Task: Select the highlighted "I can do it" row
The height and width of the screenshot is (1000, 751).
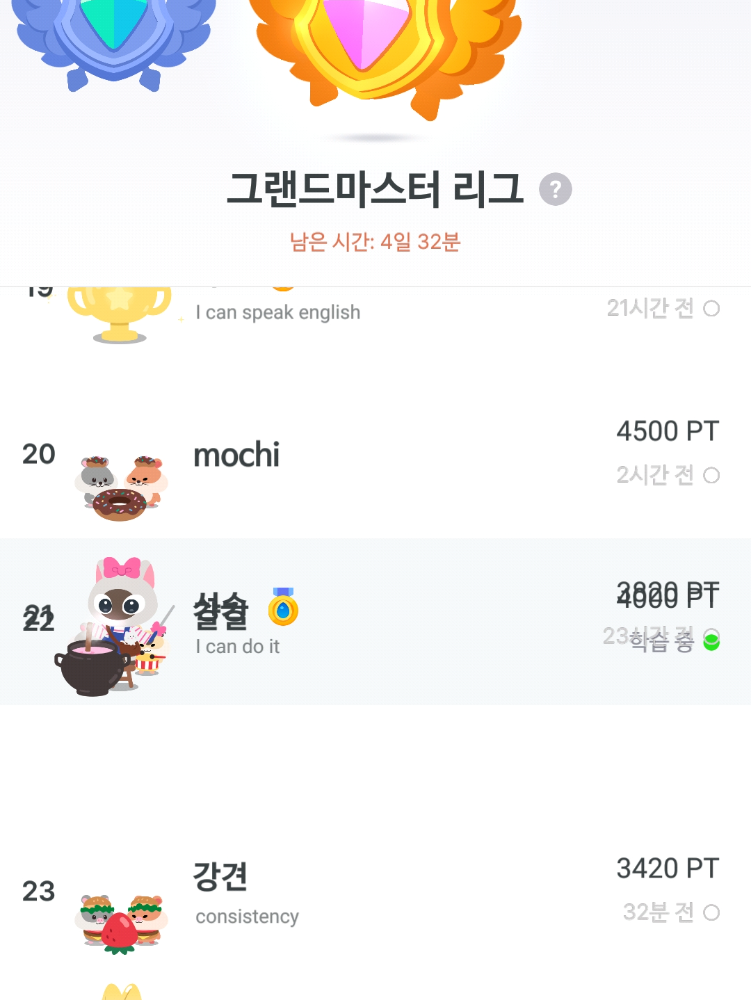Action: coord(375,622)
